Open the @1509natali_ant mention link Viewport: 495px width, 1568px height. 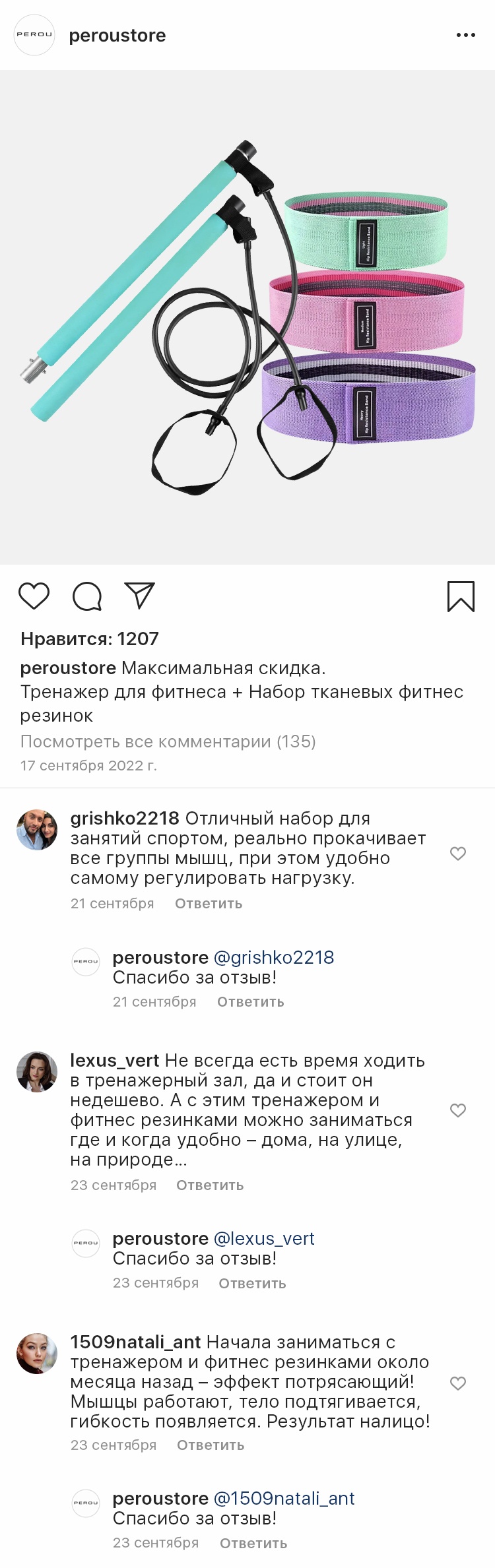click(284, 1498)
